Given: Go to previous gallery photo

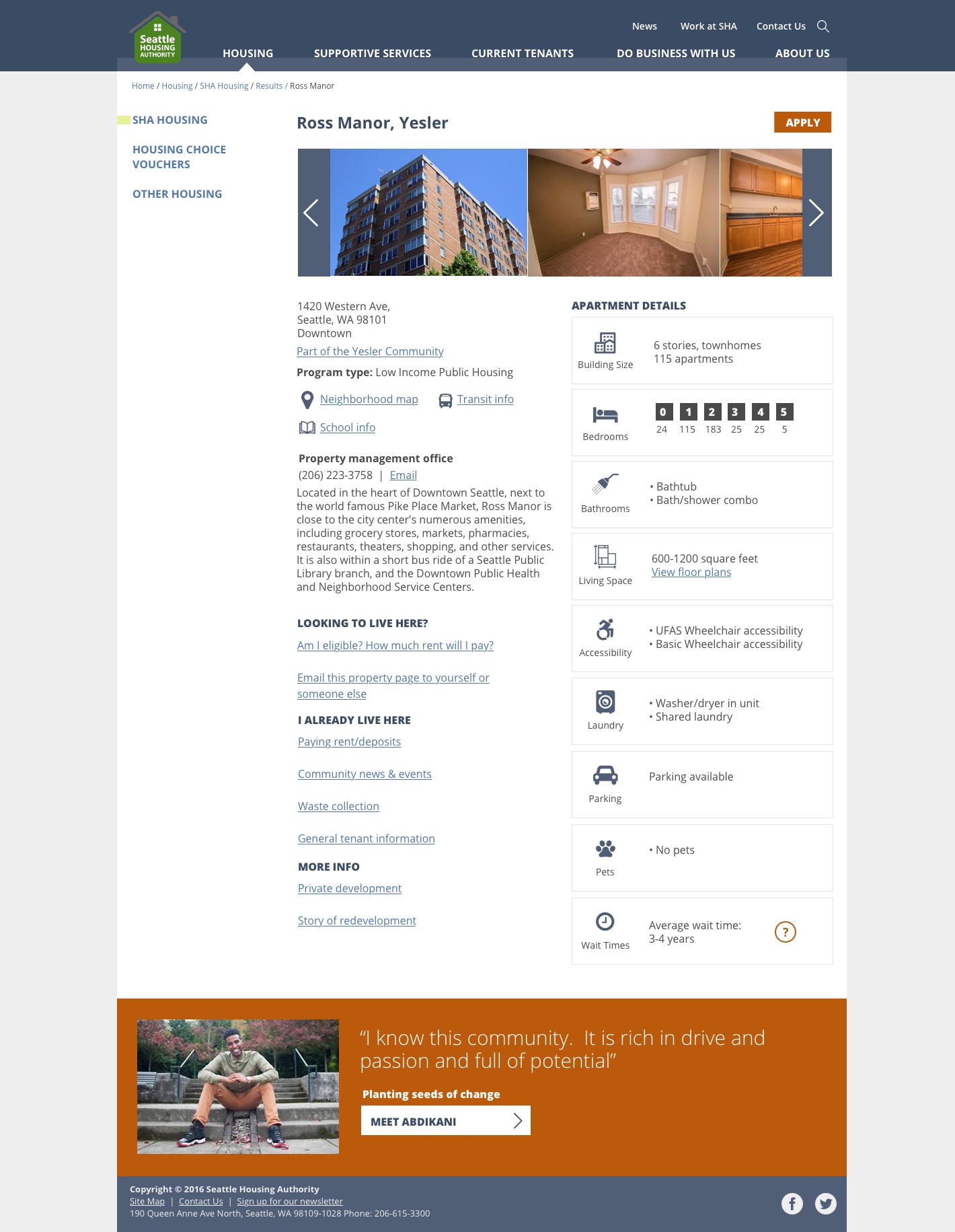Looking at the screenshot, I should tap(311, 213).
